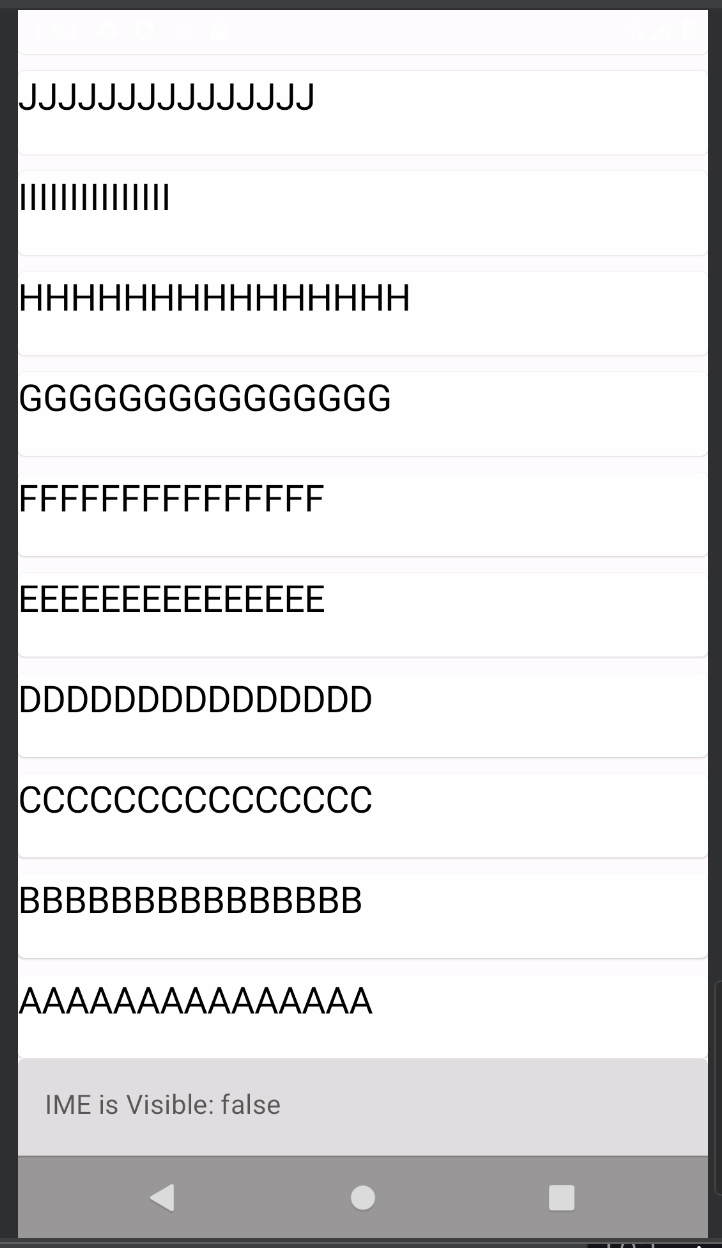Screen dimensions: 722x1248
Task: Tap the JJJJJJJJJJJJJJJ text field
Action: pyautogui.click(x=362, y=112)
